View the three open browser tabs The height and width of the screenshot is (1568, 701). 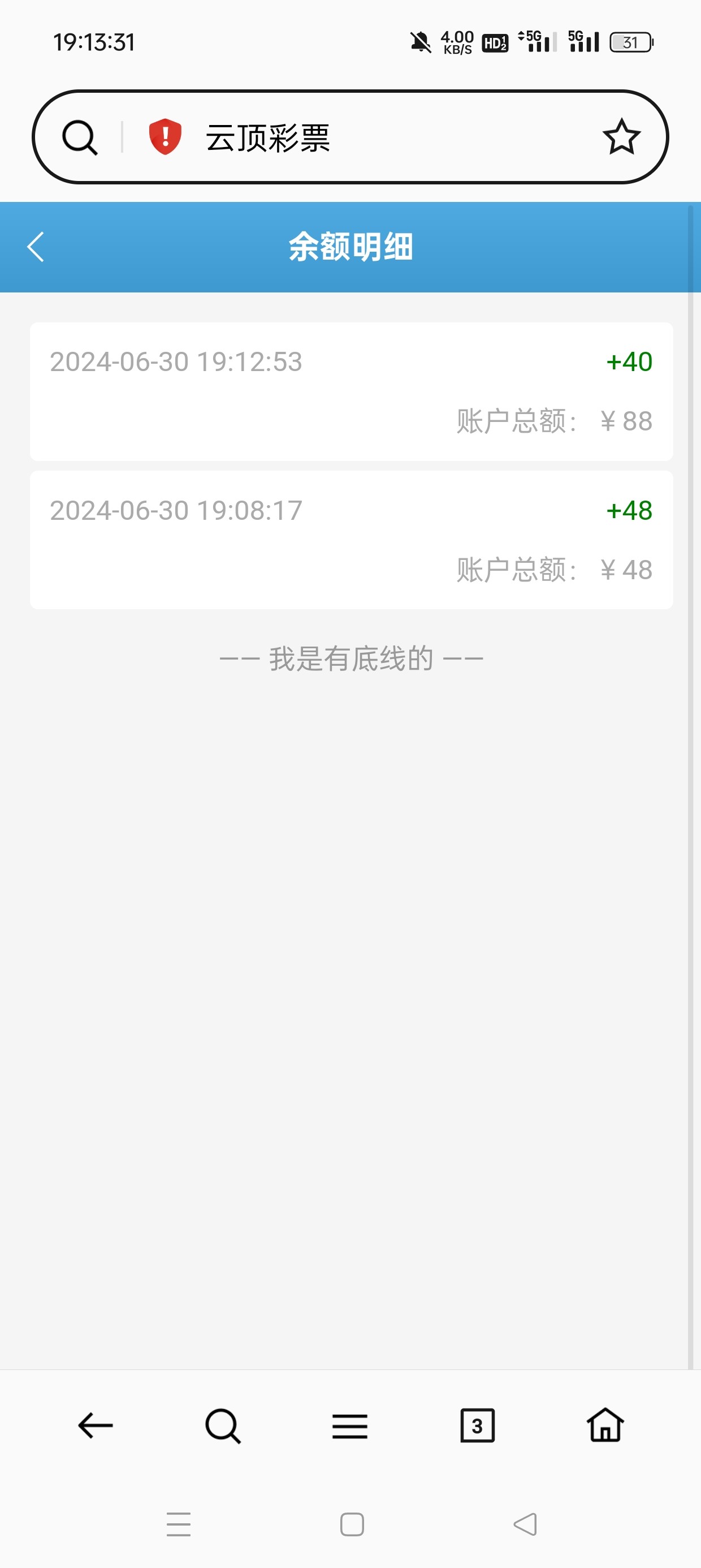[x=477, y=1425]
